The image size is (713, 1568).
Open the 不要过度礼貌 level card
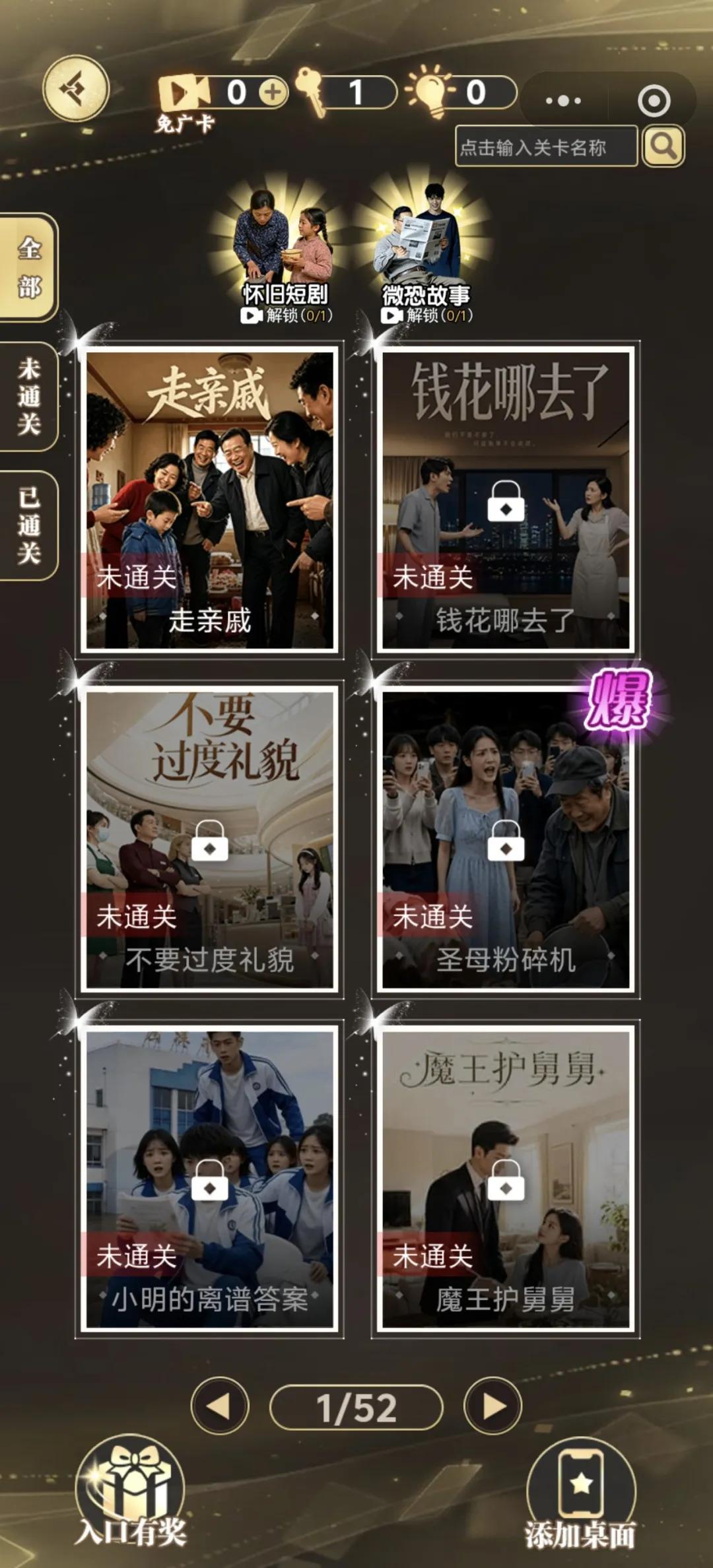[x=210, y=839]
